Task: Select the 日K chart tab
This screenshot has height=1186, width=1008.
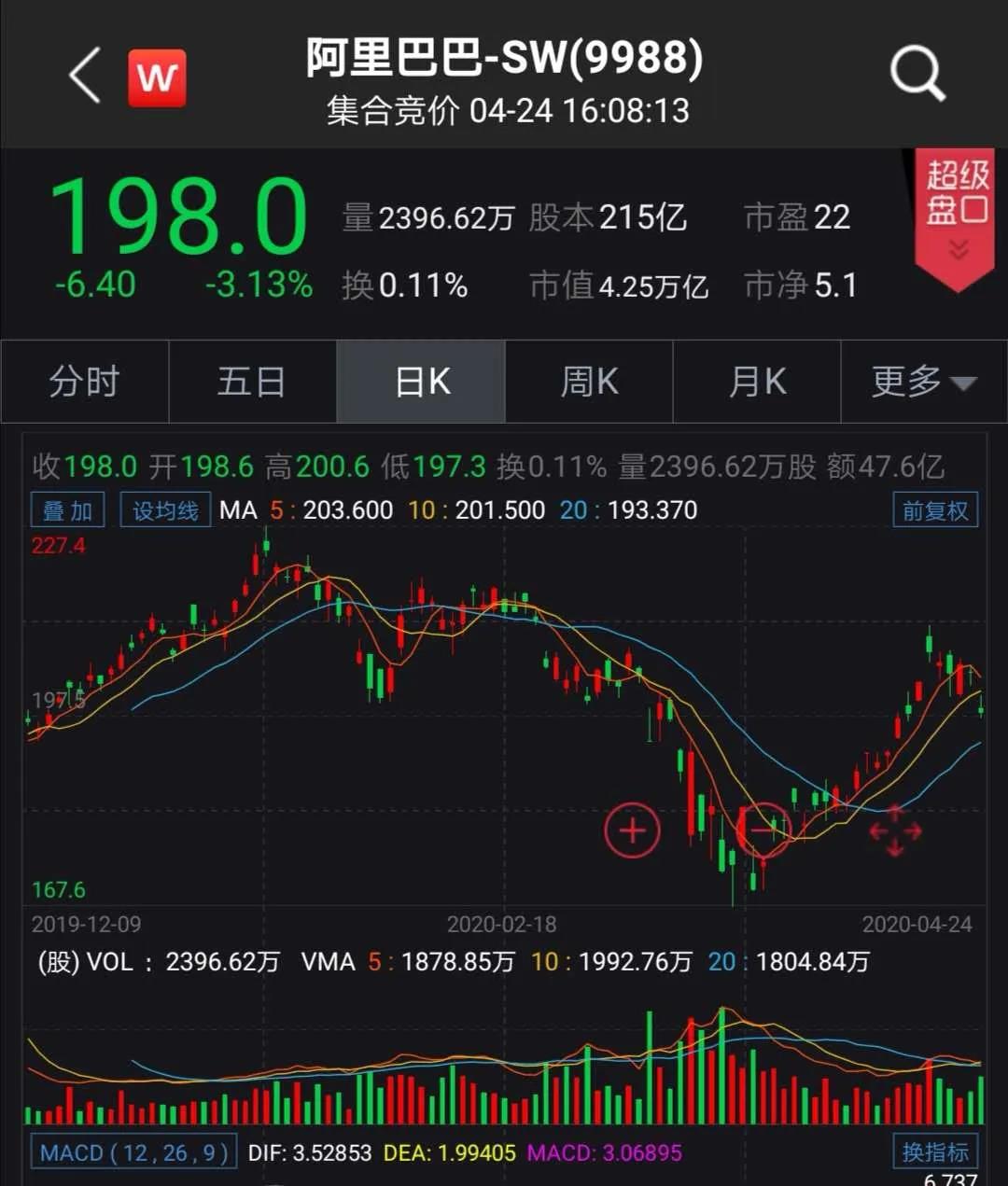Action: (x=421, y=382)
